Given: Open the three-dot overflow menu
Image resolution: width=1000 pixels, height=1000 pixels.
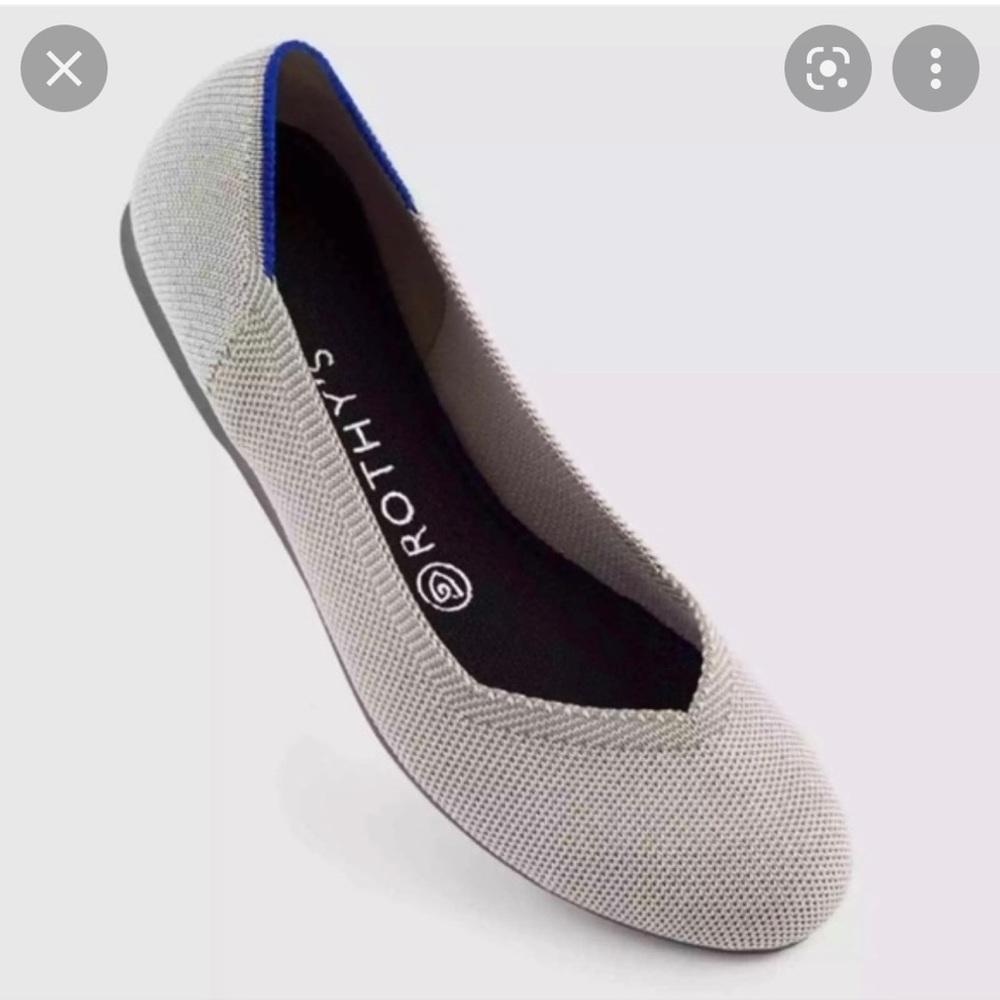Looking at the screenshot, I should (935, 68).
